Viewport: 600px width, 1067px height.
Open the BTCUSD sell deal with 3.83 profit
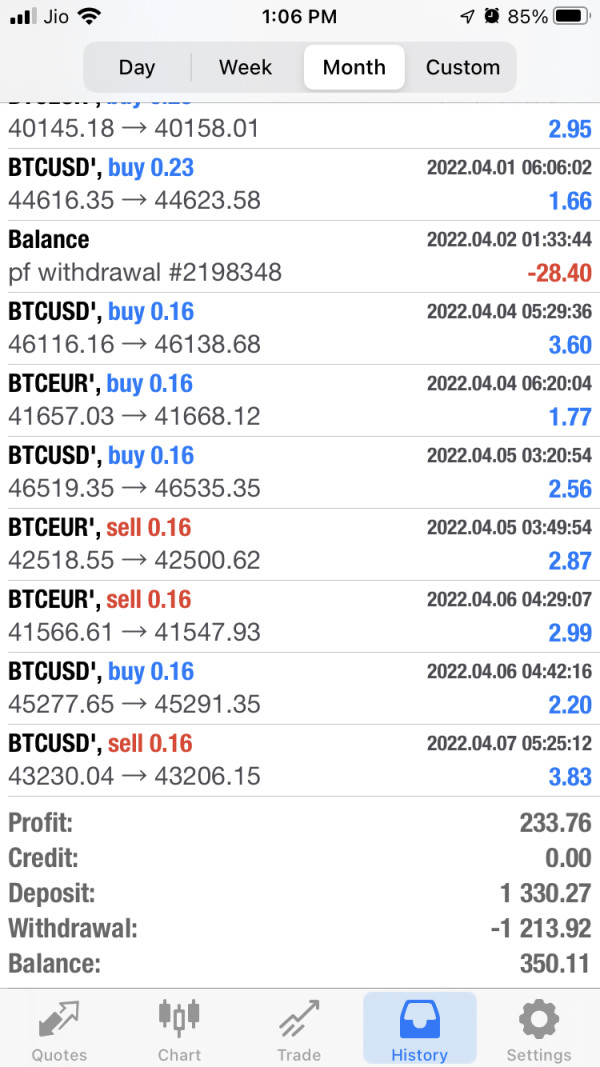click(x=300, y=760)
